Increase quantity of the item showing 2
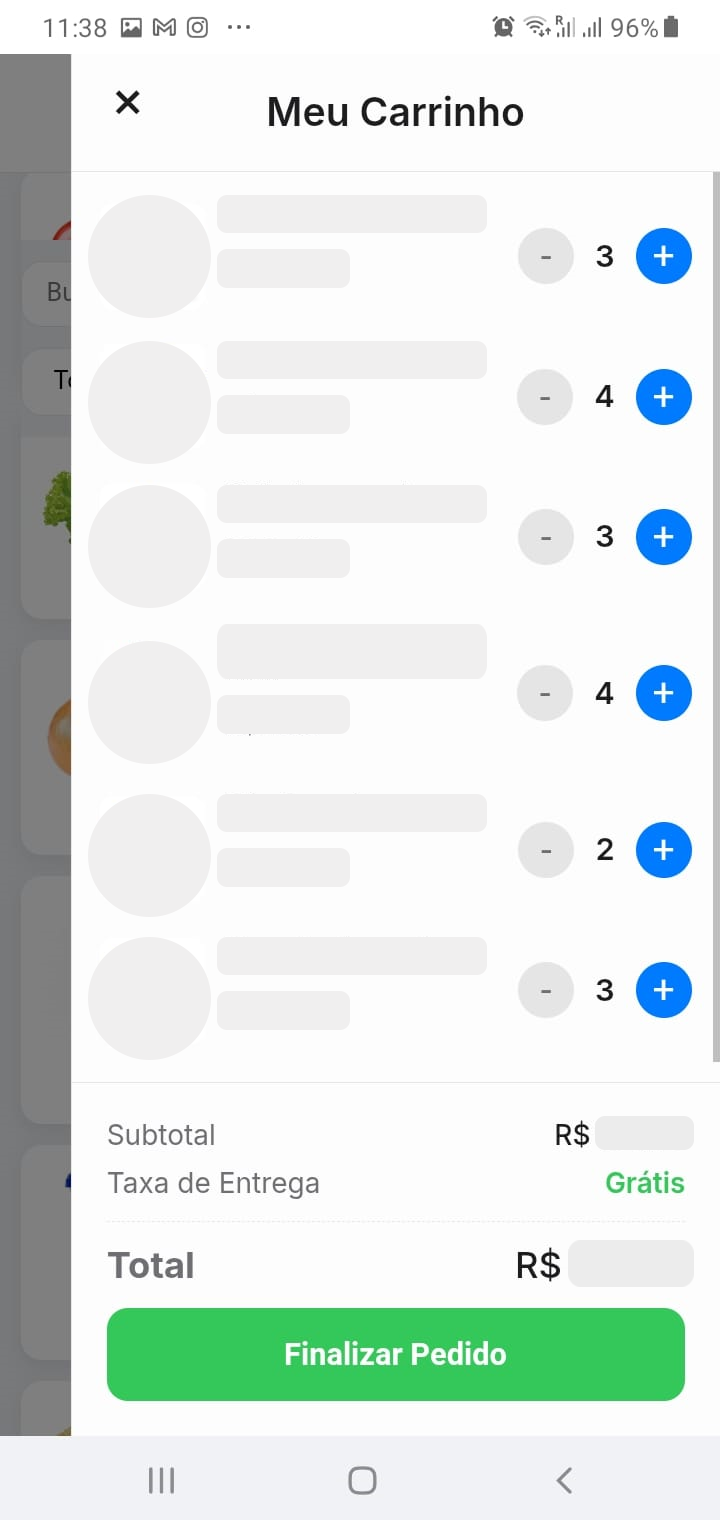 [663, 850]
